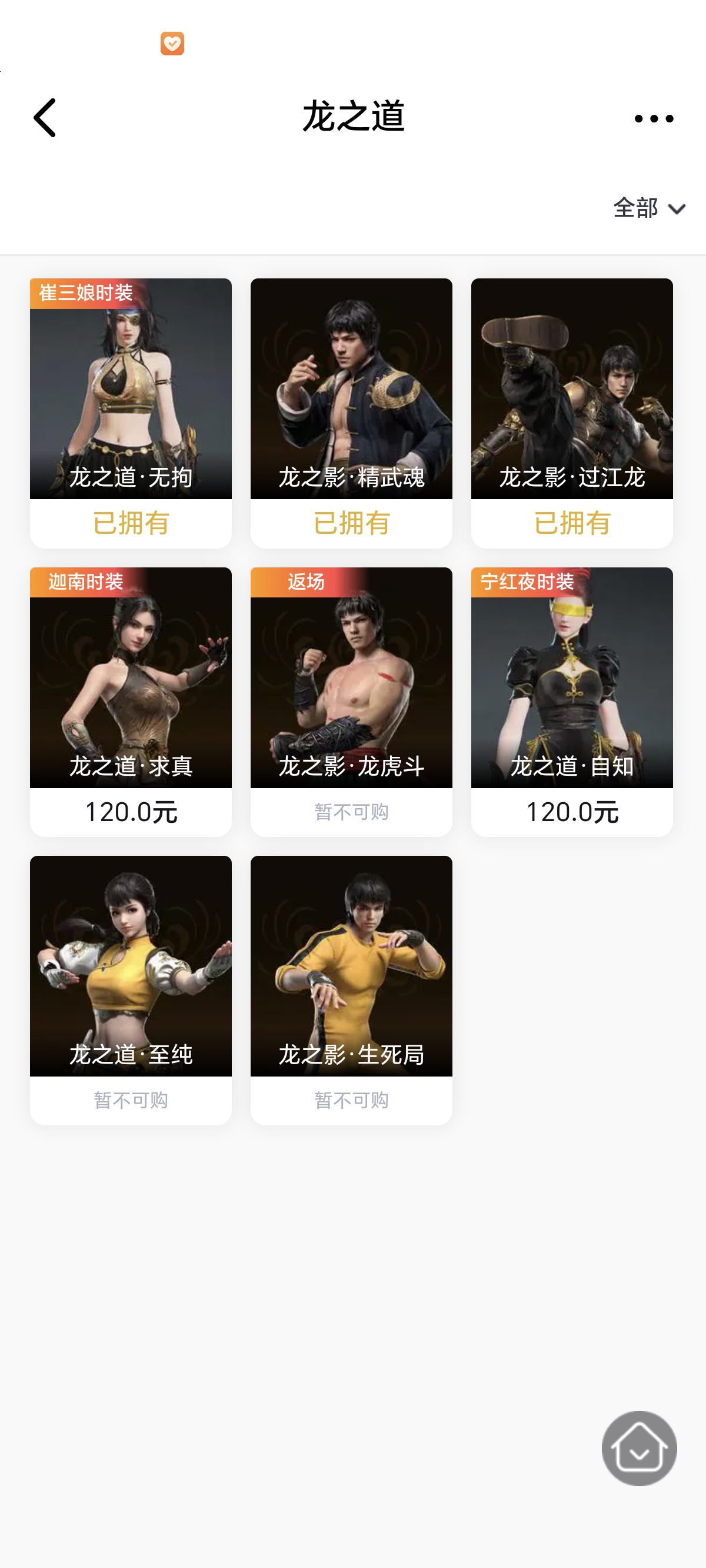Expand the 全部 filter dropdown
Screen dimensions: 706x1568
pyautogui.click(x=650, y=209)
